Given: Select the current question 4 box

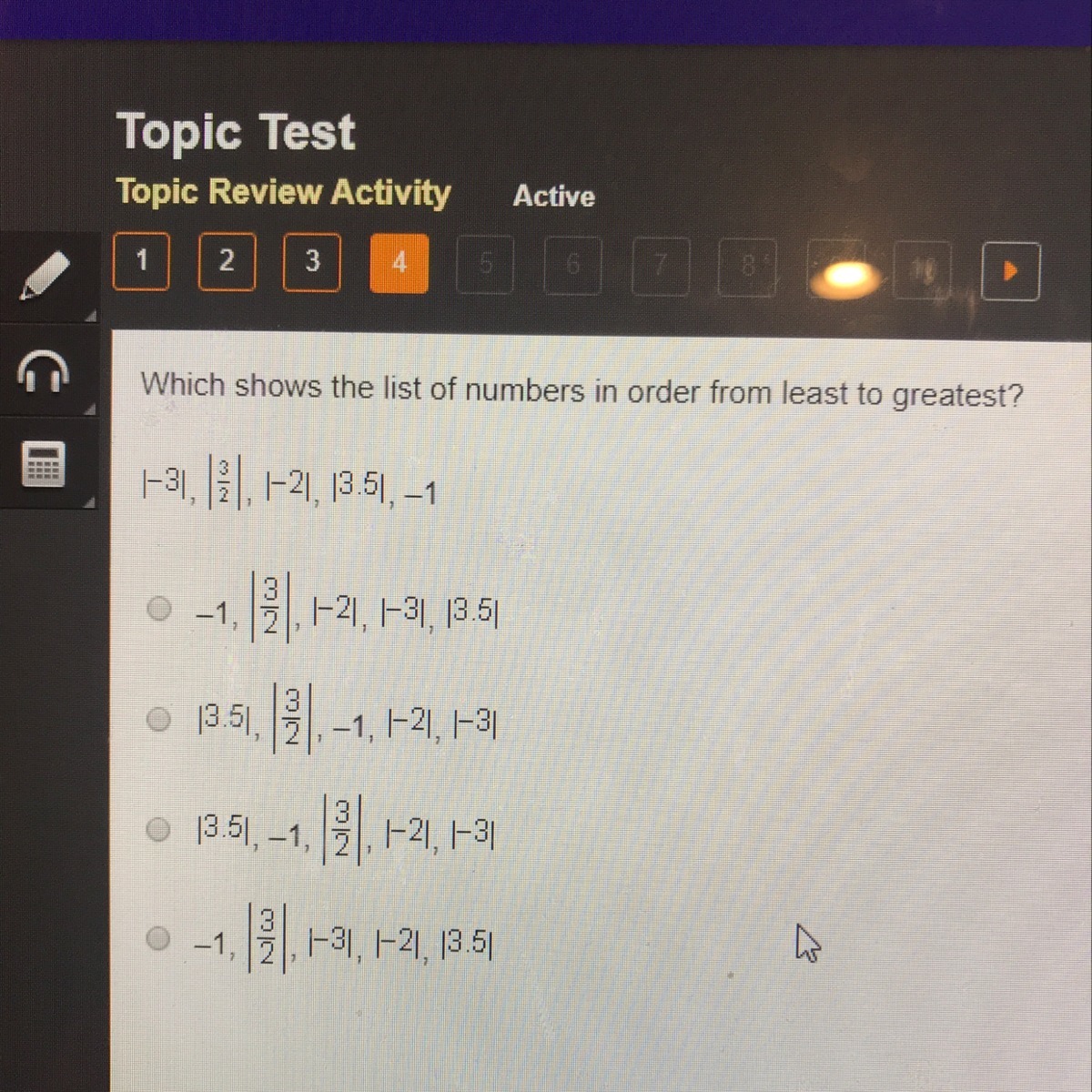Looking at the screenshot, I should [399, 264].
